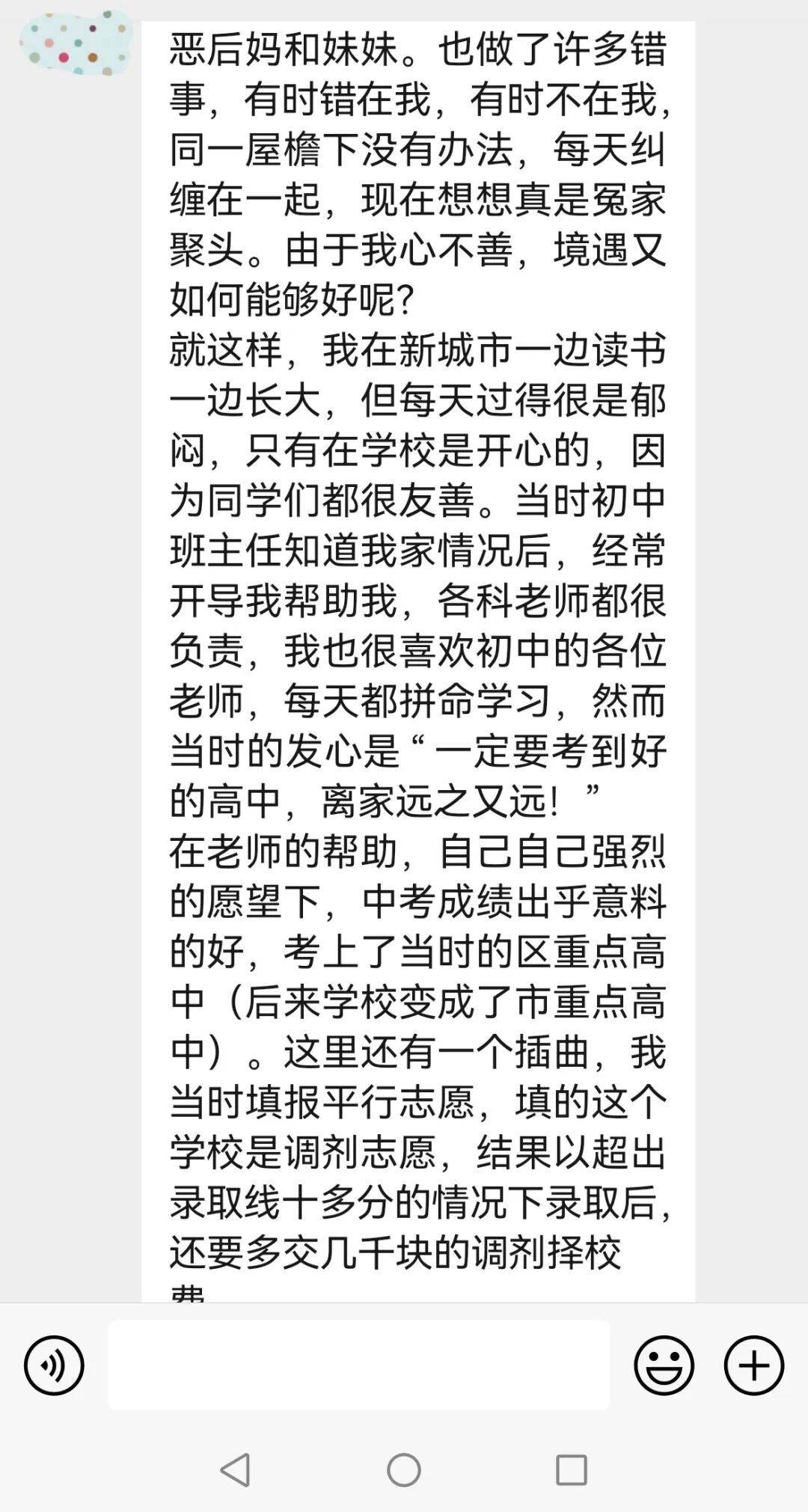
Task: Open the plus attachment menu
Action: click(754, 1365)
